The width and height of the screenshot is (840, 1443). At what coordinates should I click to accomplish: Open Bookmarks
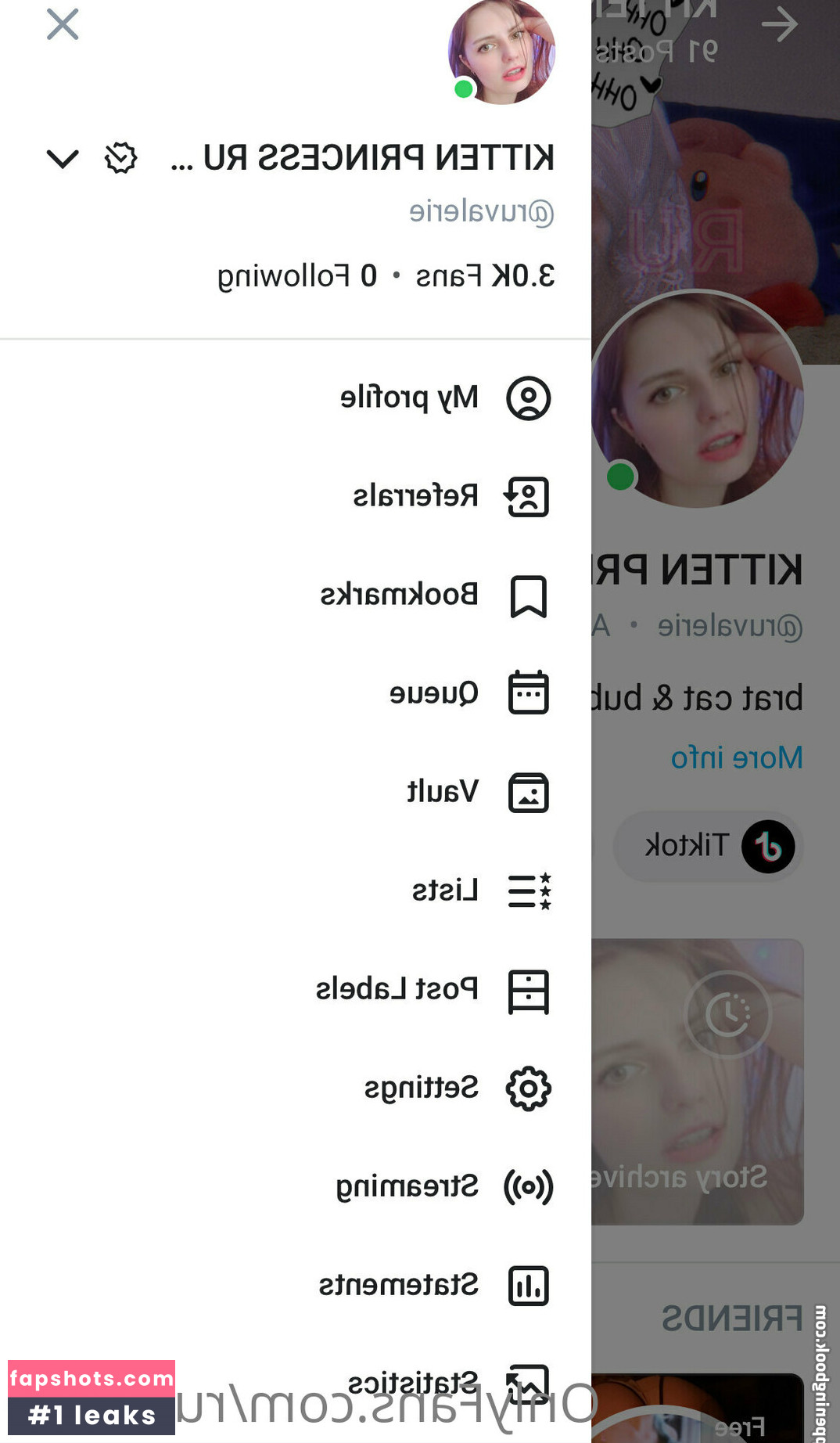click(296, 596)
